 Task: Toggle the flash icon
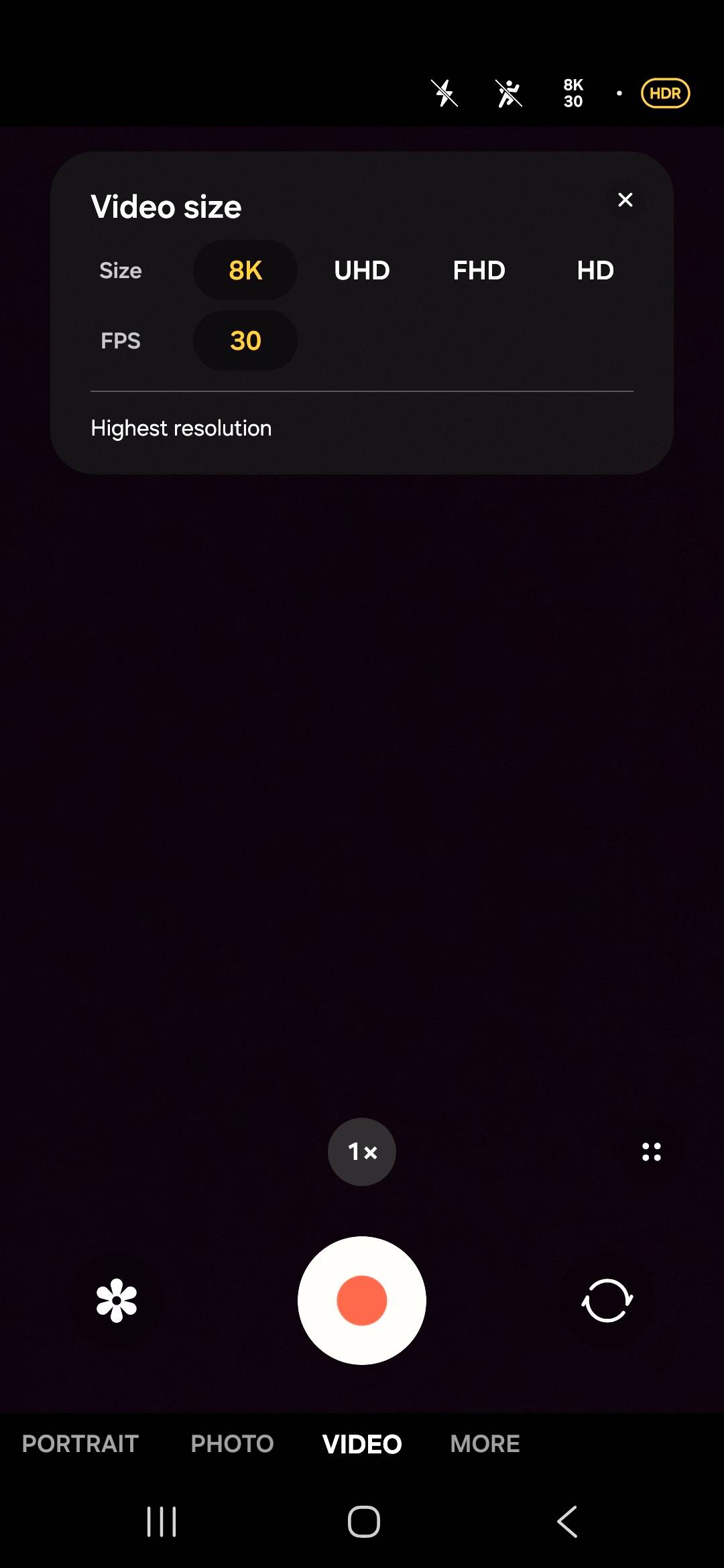(444, 93)
